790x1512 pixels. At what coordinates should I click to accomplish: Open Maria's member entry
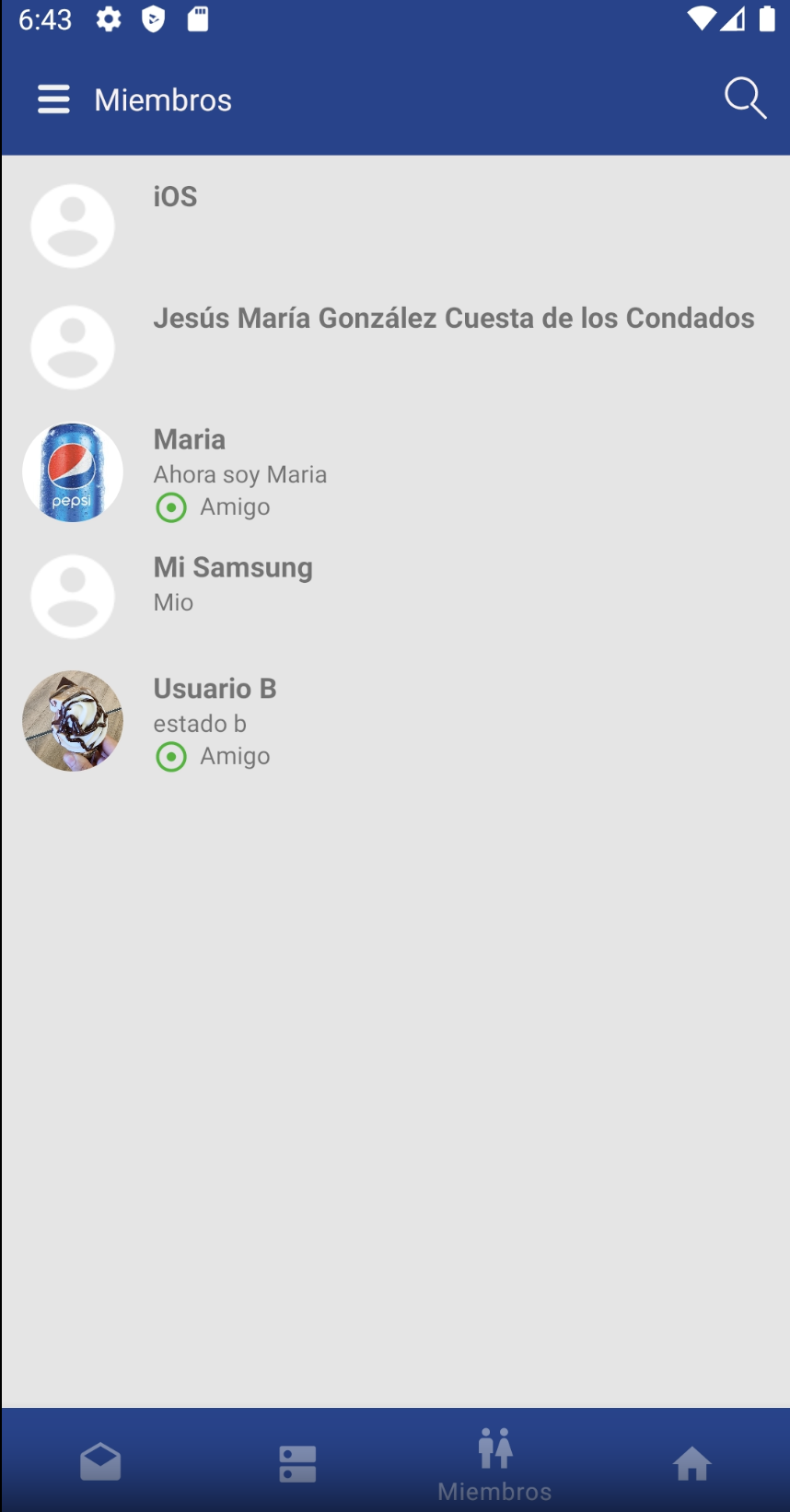point(395,471)
